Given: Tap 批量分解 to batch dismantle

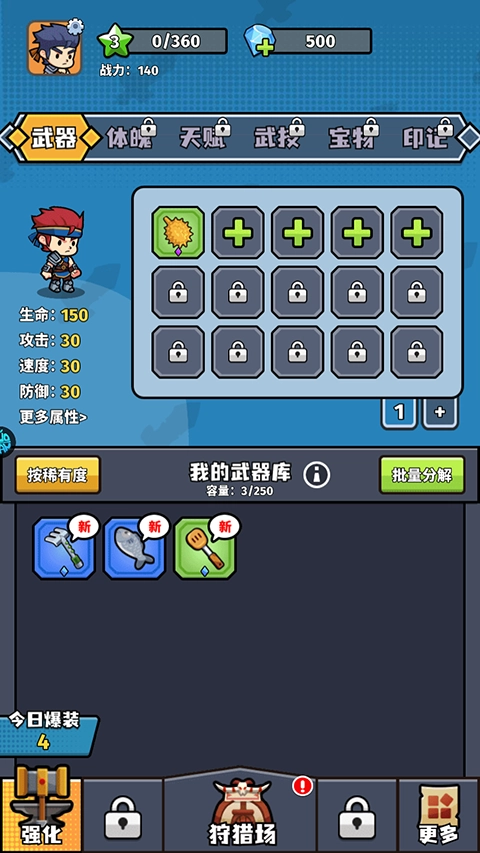Looking at the screenshot, I should 422,475.
